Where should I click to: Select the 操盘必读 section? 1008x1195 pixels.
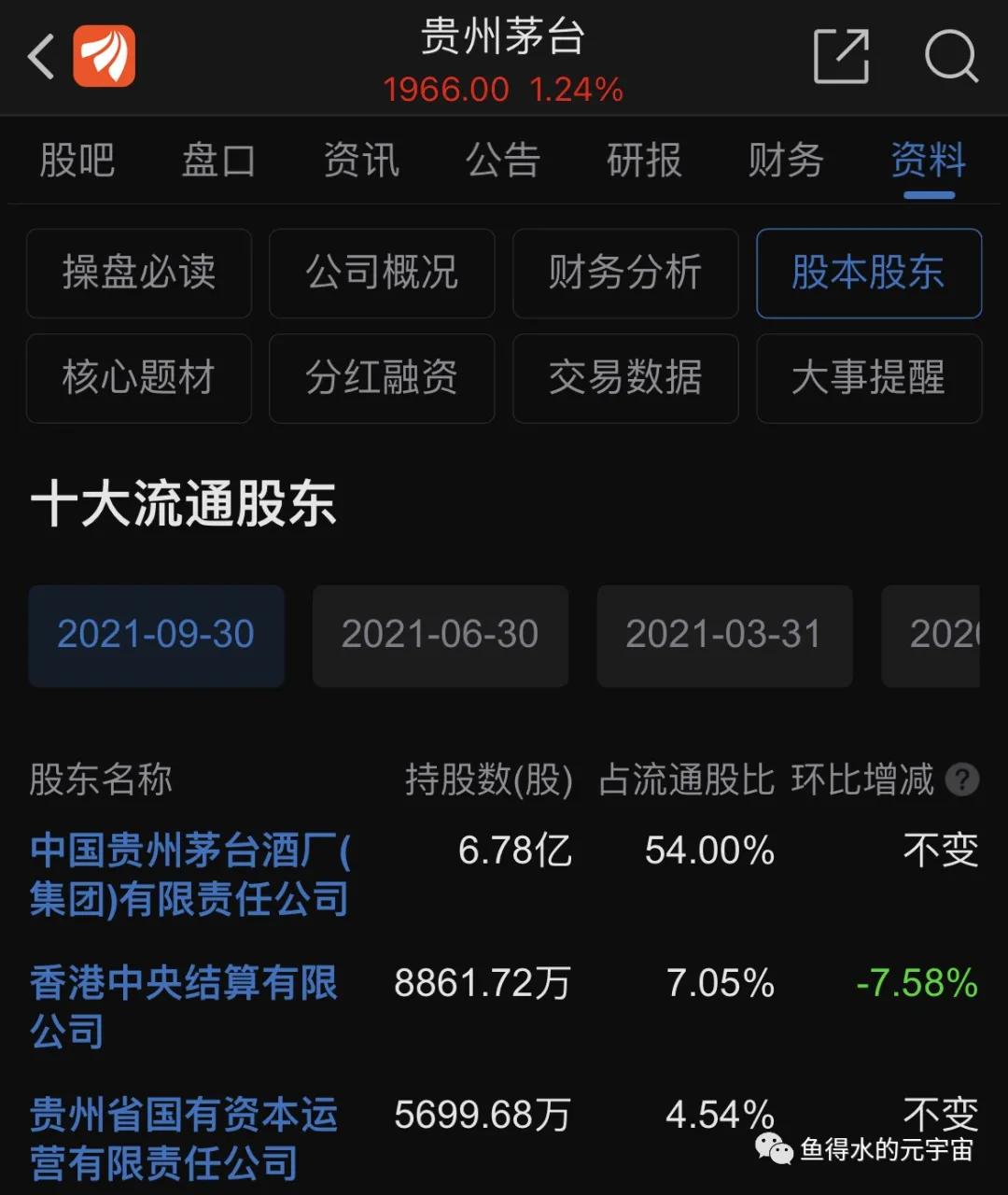(x=139, y=274)
